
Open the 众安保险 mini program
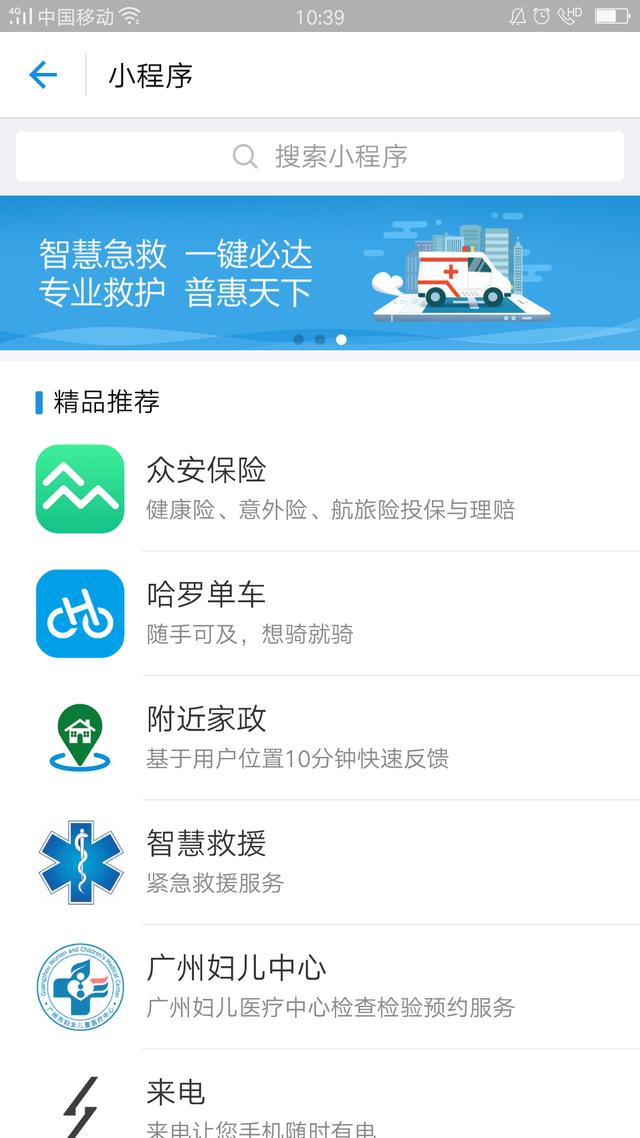tap(330, 489)
